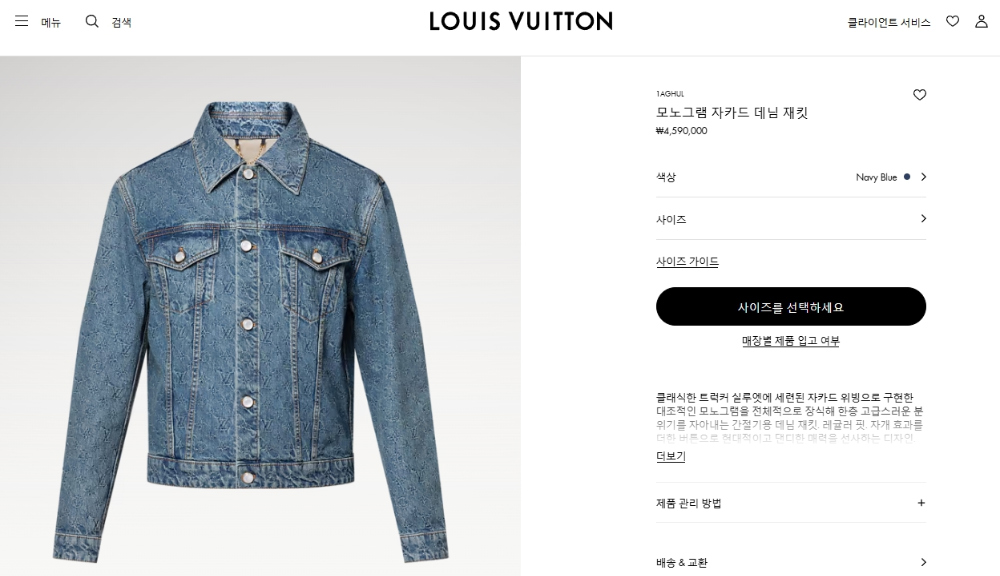Open the 사이즈 가이드 link
The image size is (1000, 576).
pos(687,262)
